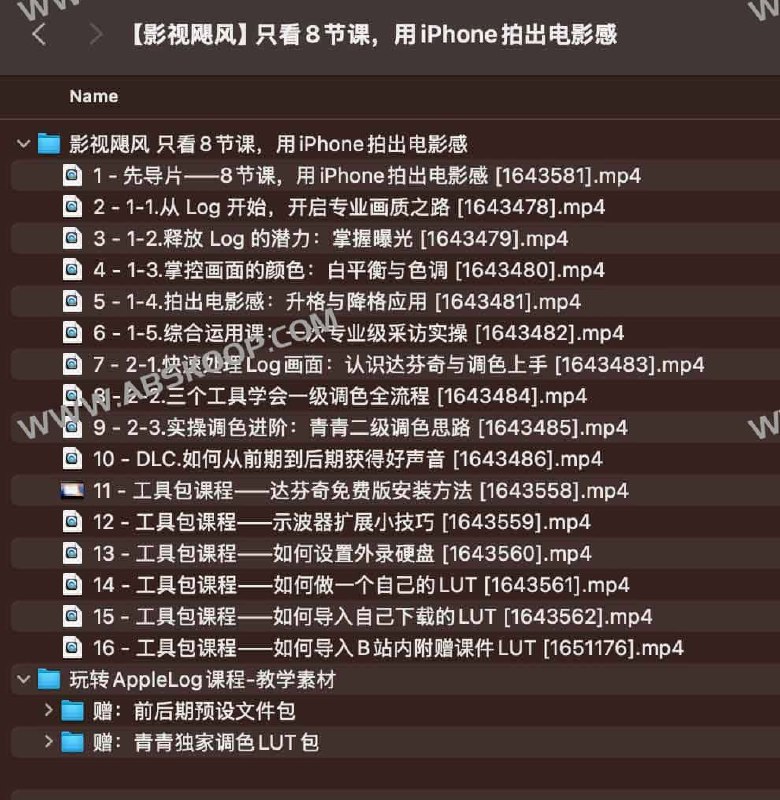Open 4 - 1-3.掌控画面的颜色 video
The height and width of the screenshot is (800, 780).
coord(349,270)
